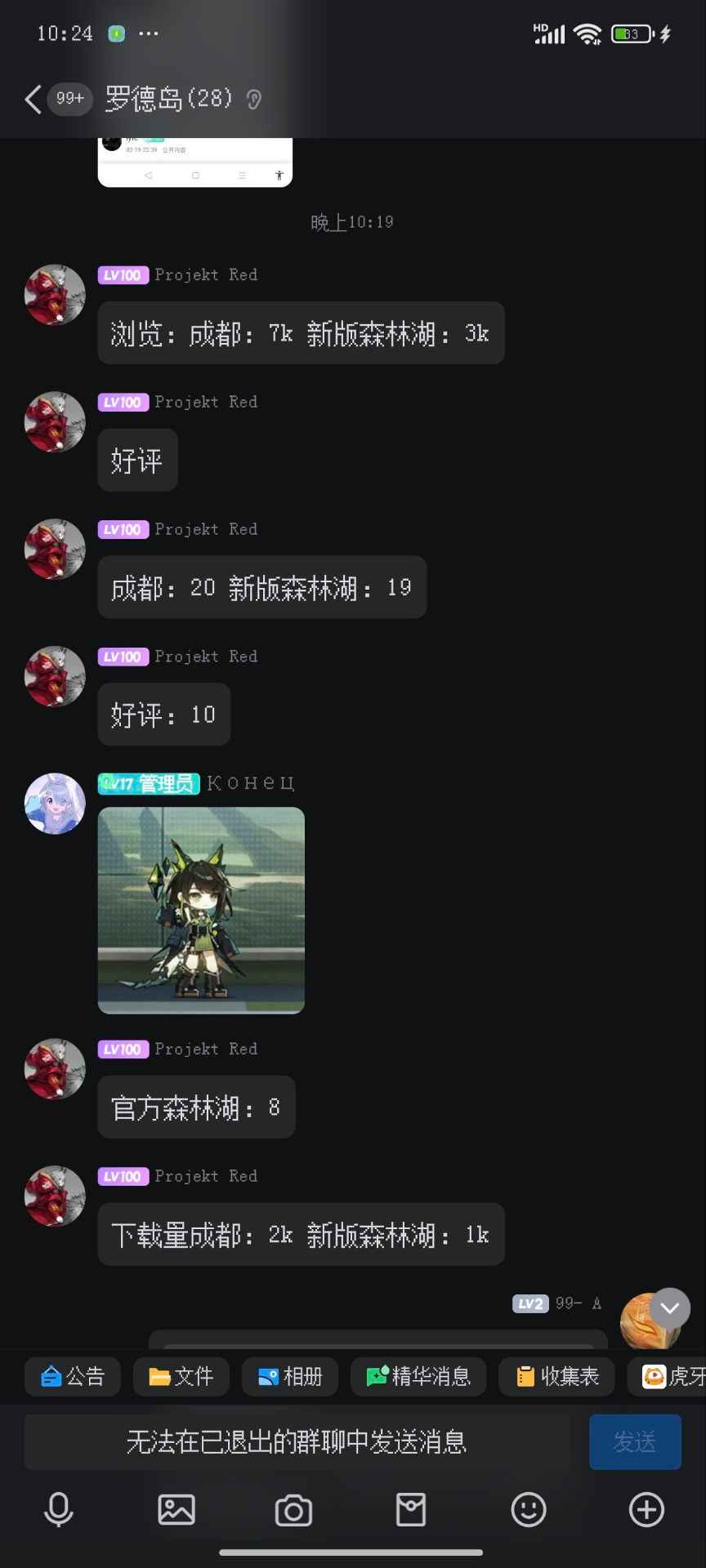This screenshot has width=706, height=1568.
Task: Open the red packet icon
Action: (x=411, y=1510)
